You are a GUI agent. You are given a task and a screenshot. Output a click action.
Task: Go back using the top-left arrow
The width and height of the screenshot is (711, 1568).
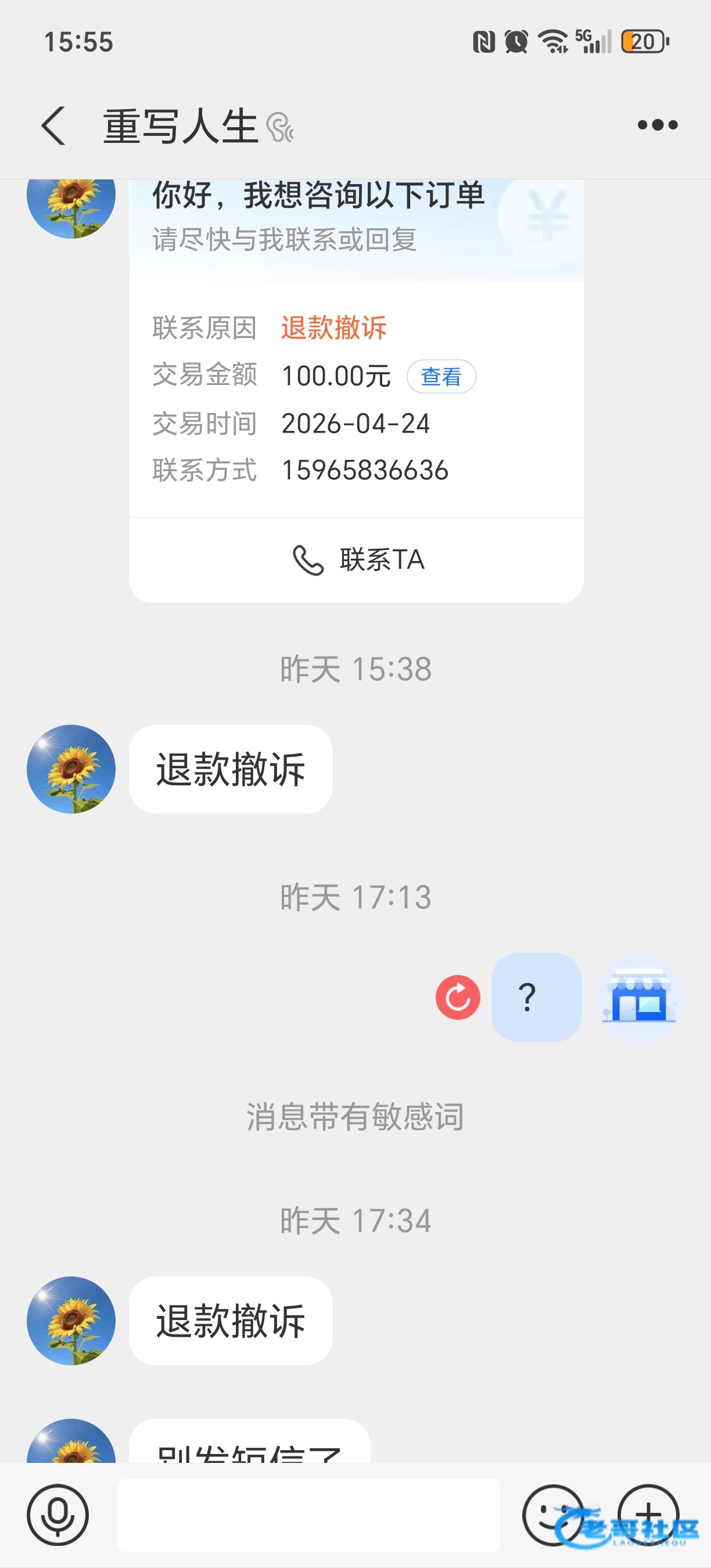53,125
